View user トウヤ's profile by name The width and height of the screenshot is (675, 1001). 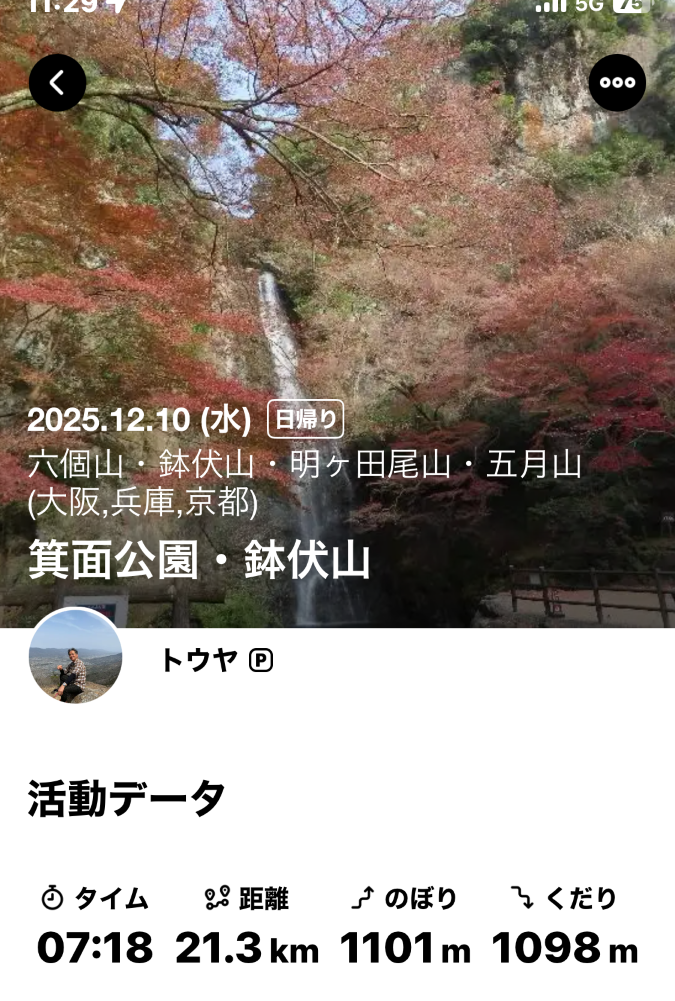click(199, 660)
